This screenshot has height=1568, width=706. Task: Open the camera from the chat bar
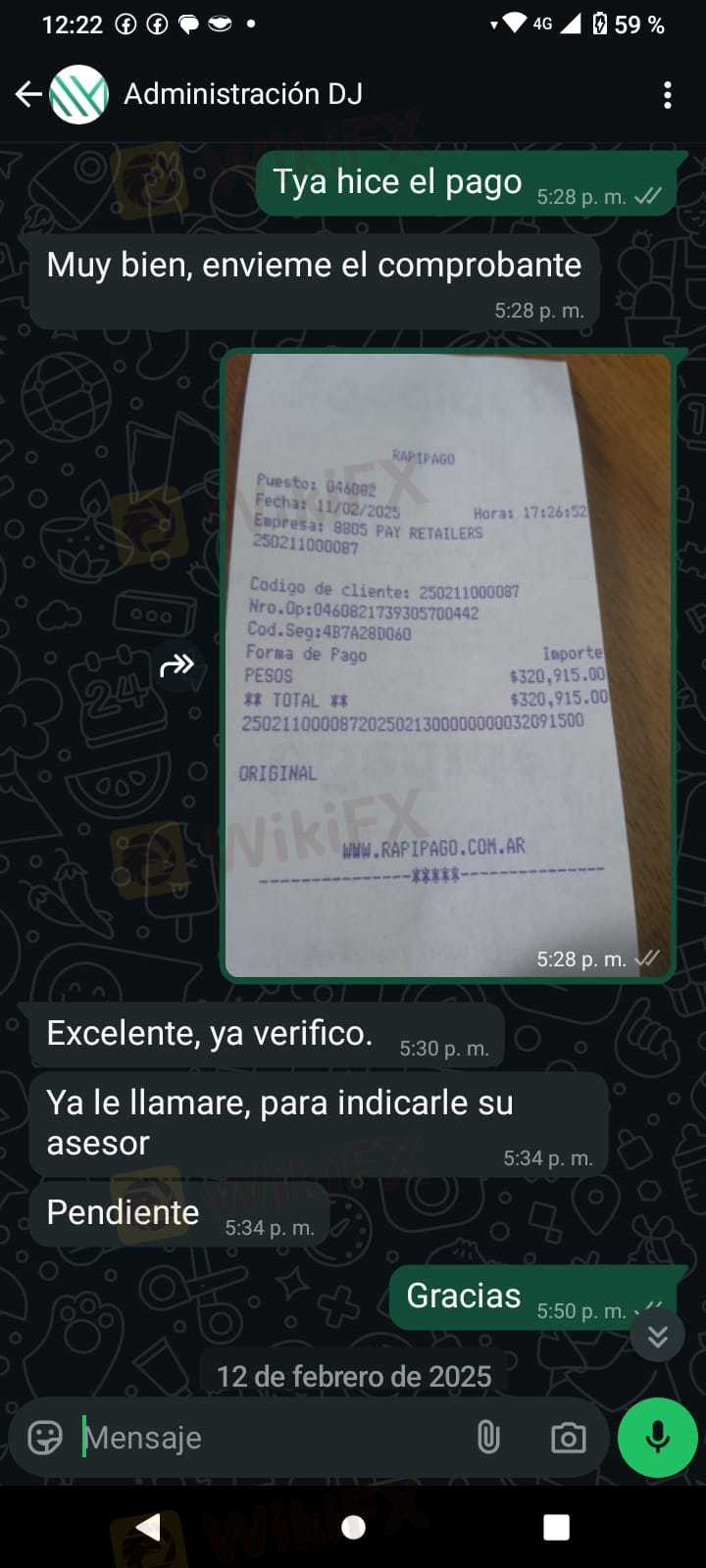[569, 1438]
